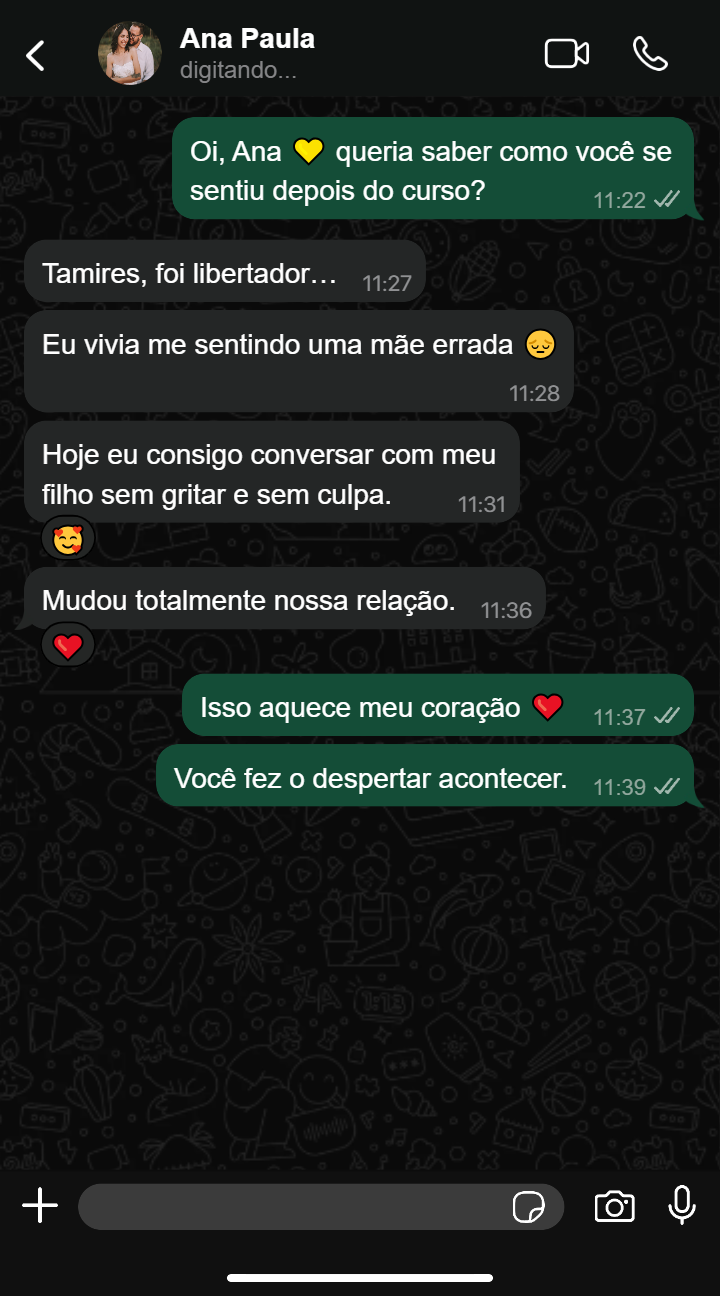Start a voice call with Ana Paula
720x1296 pixels.
click(650, 54)
